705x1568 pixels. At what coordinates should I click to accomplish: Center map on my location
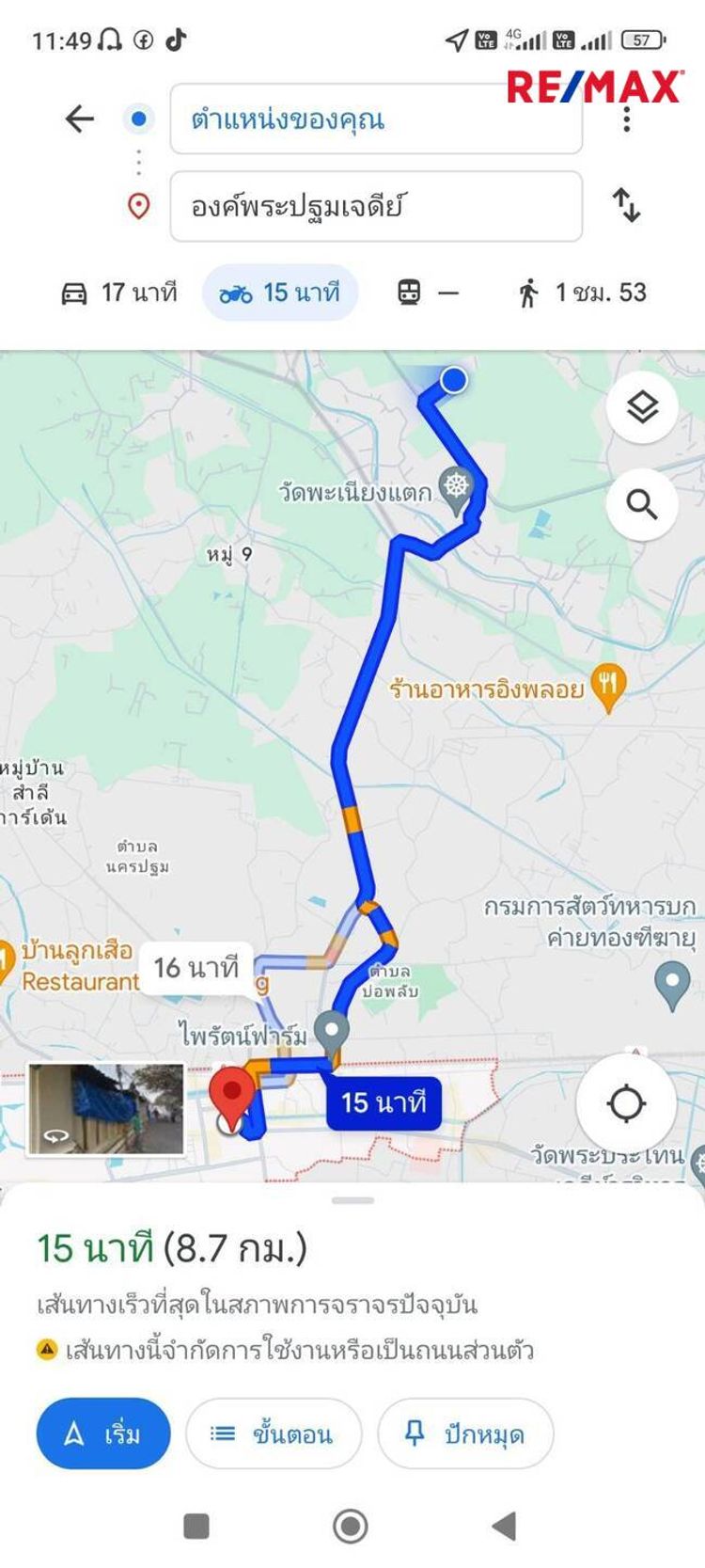point(626,1103)
